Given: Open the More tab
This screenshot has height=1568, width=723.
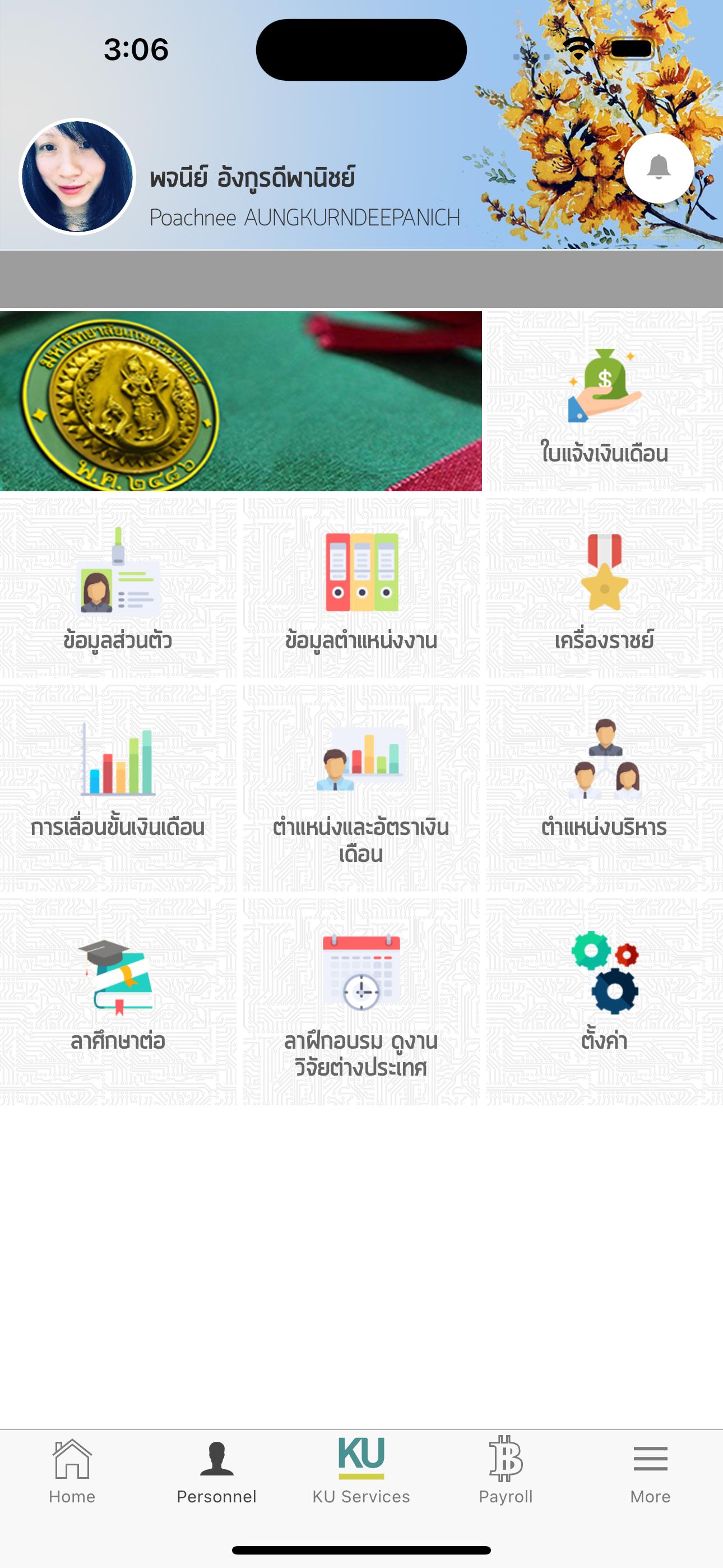Looking at the screenshot, I should pyautogui.click(x=650, y=1470).
